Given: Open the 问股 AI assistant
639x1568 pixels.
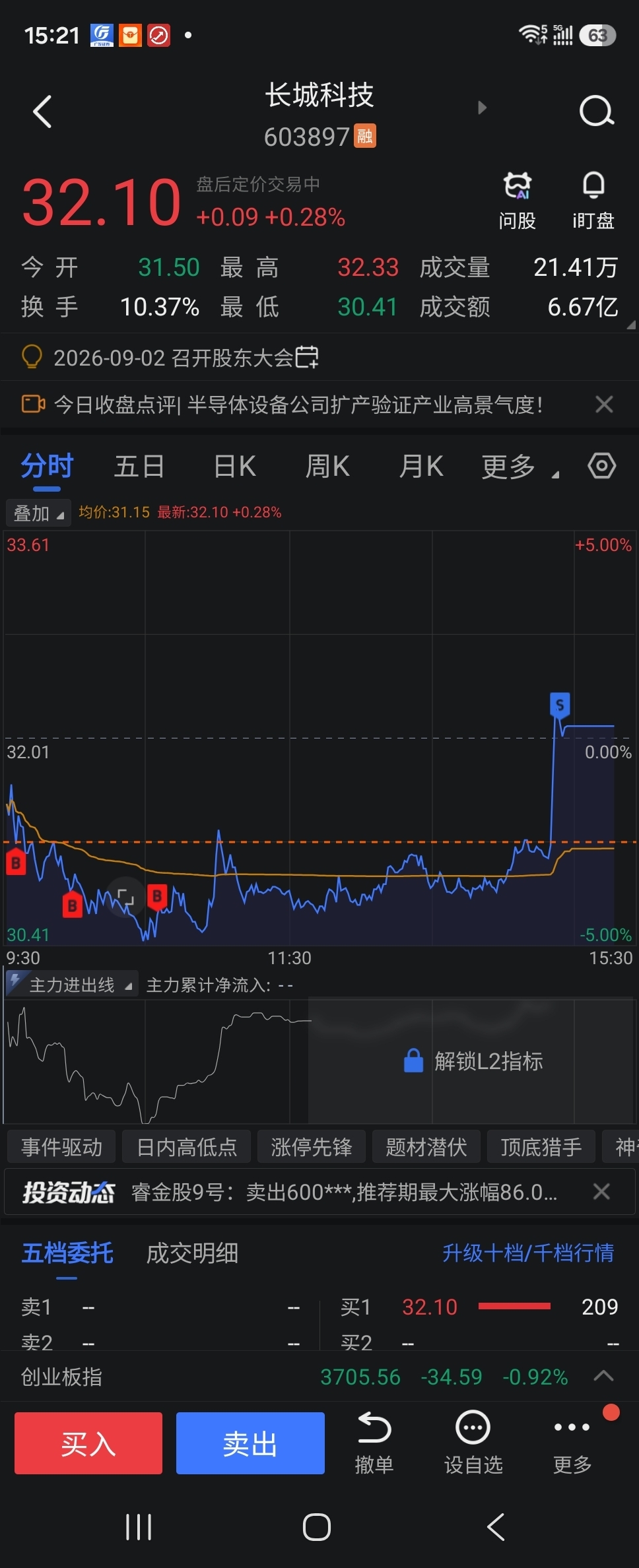Looking at the screenshot, I should 518,201.
